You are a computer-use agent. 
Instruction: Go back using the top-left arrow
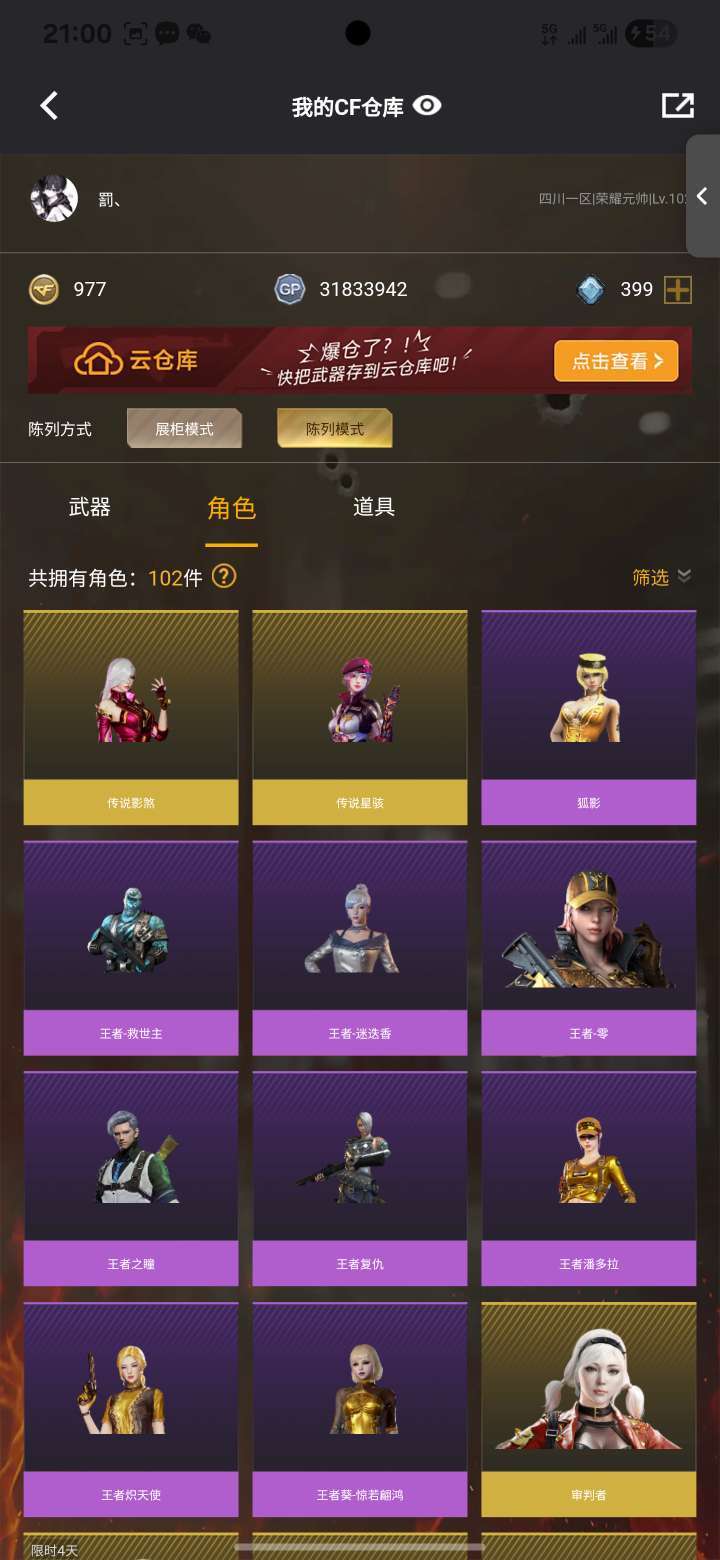click(49, 106)
